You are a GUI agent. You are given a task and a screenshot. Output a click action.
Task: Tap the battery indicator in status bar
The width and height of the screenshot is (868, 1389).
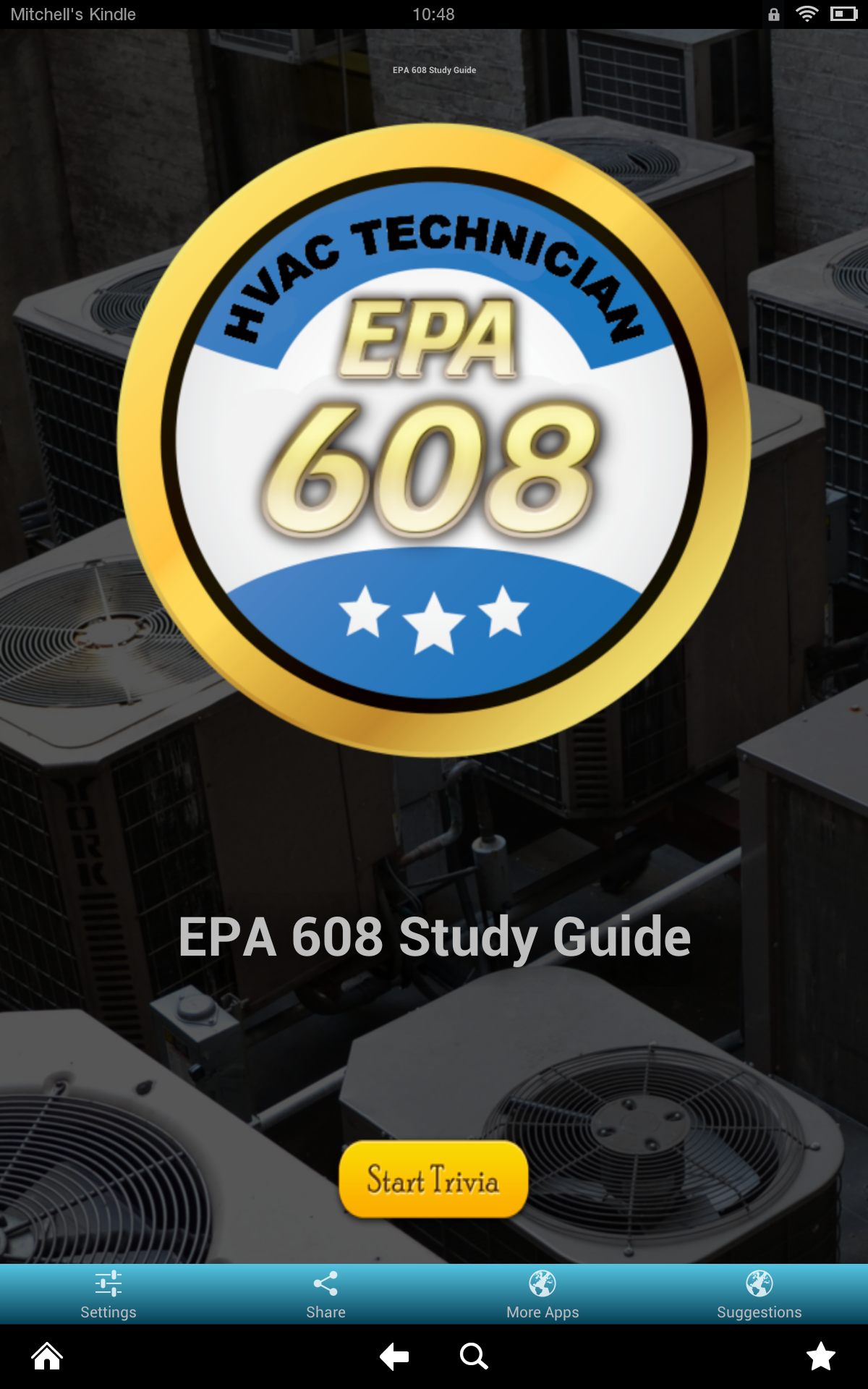(x=843, y=13)
